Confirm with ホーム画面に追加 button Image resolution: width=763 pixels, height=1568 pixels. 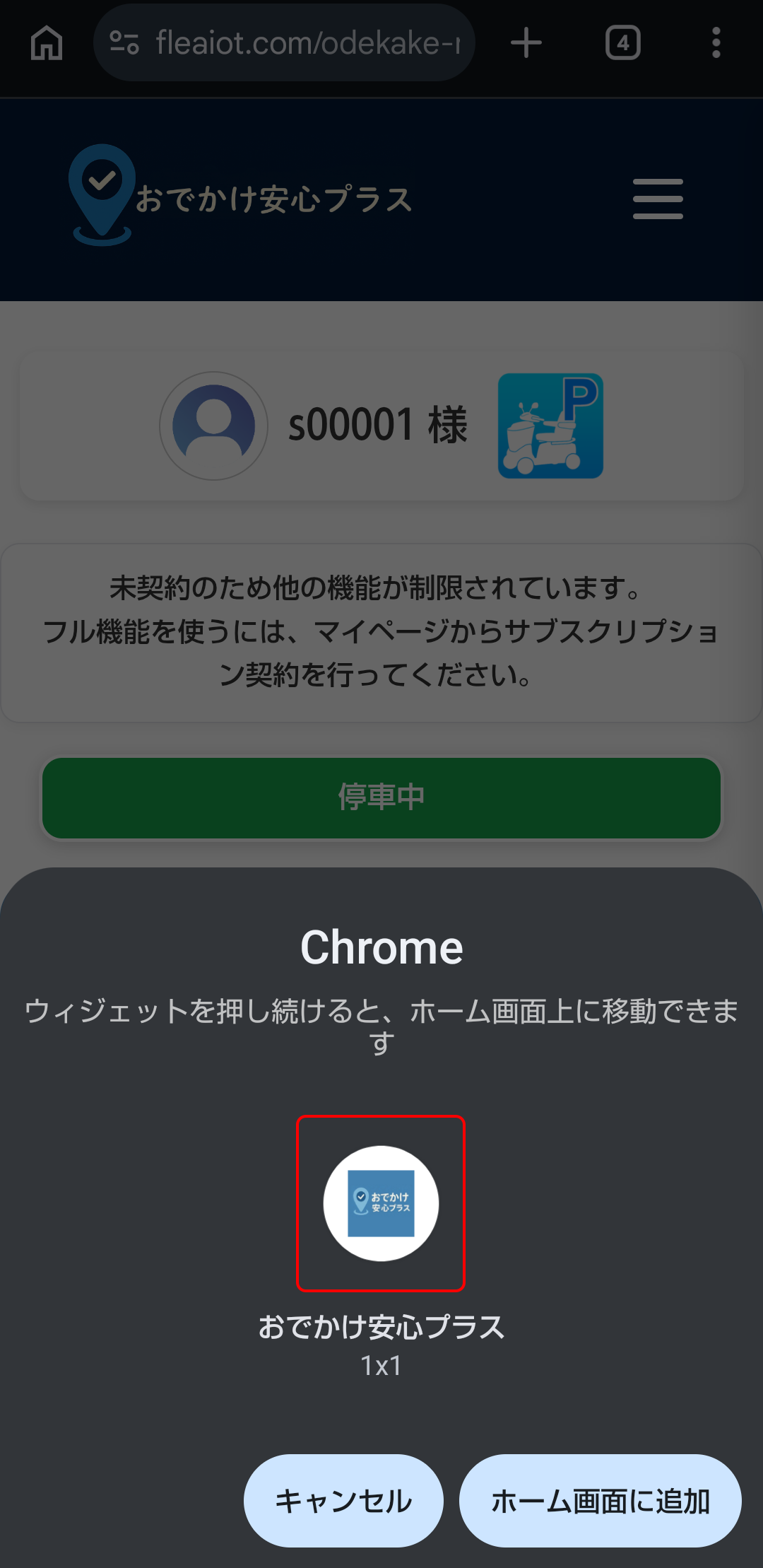pyautogui.click(x=601, y=1500)
